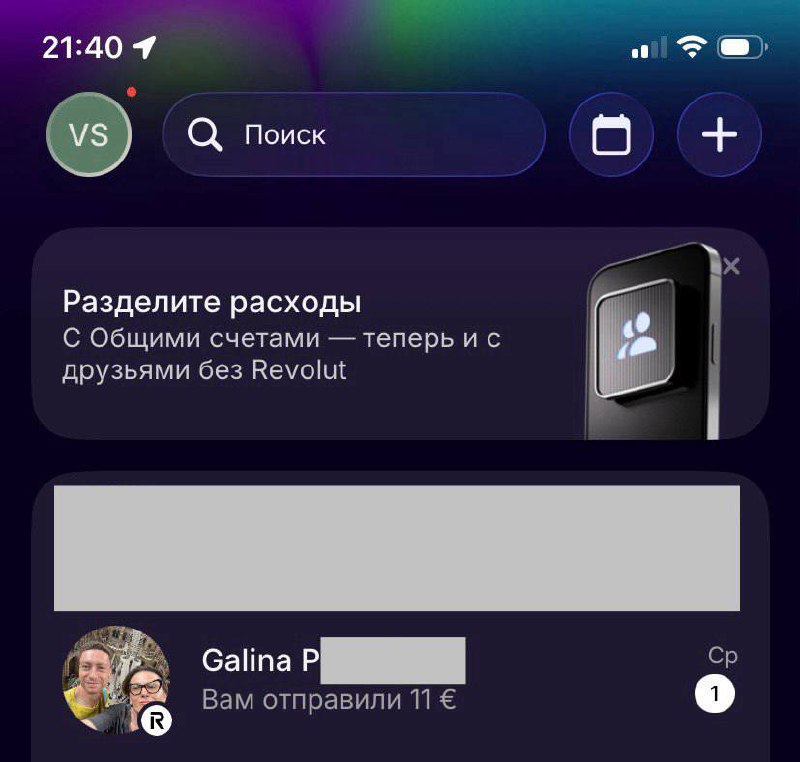Tap the Поиск search field
The height and width of the screenshot is (762, 800).
(354, 135)
